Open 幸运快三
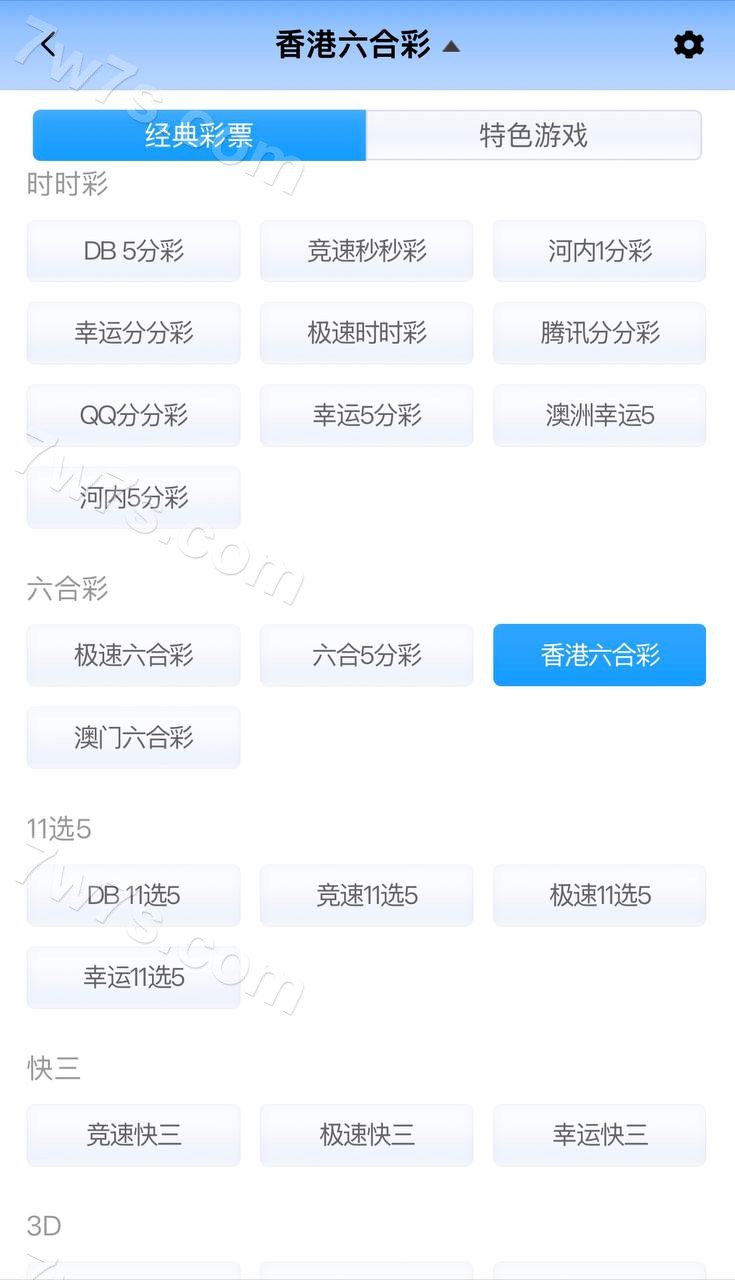 (x=599, y=1135)
